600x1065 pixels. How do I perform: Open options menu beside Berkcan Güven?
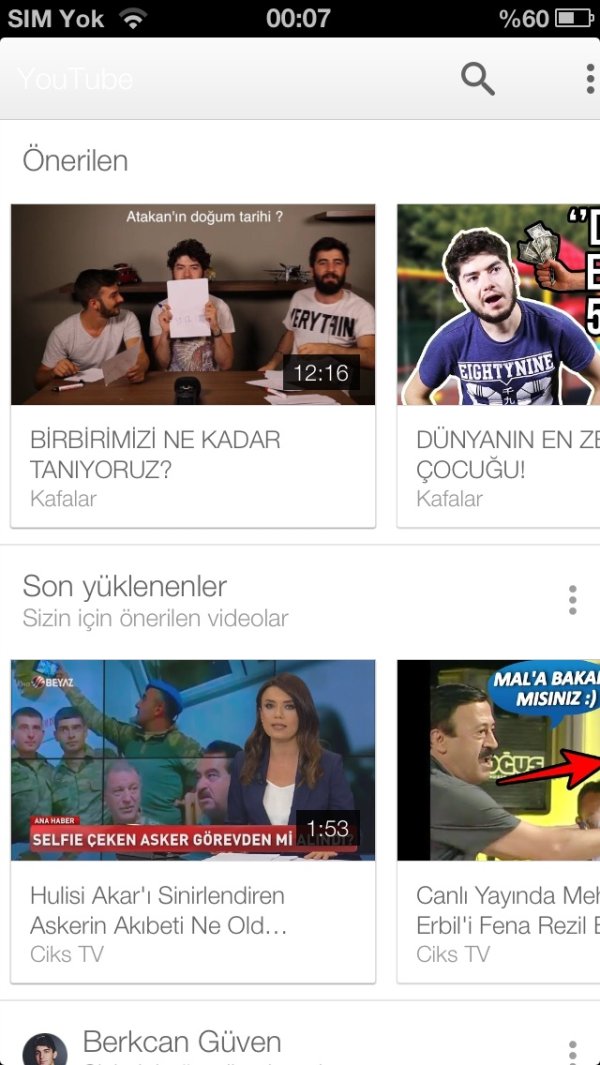click(x=572, y=1050)
